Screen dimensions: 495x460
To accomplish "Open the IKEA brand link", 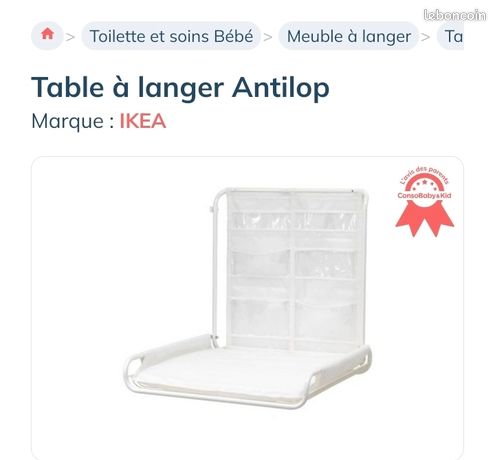I will (x=143, y=121).
